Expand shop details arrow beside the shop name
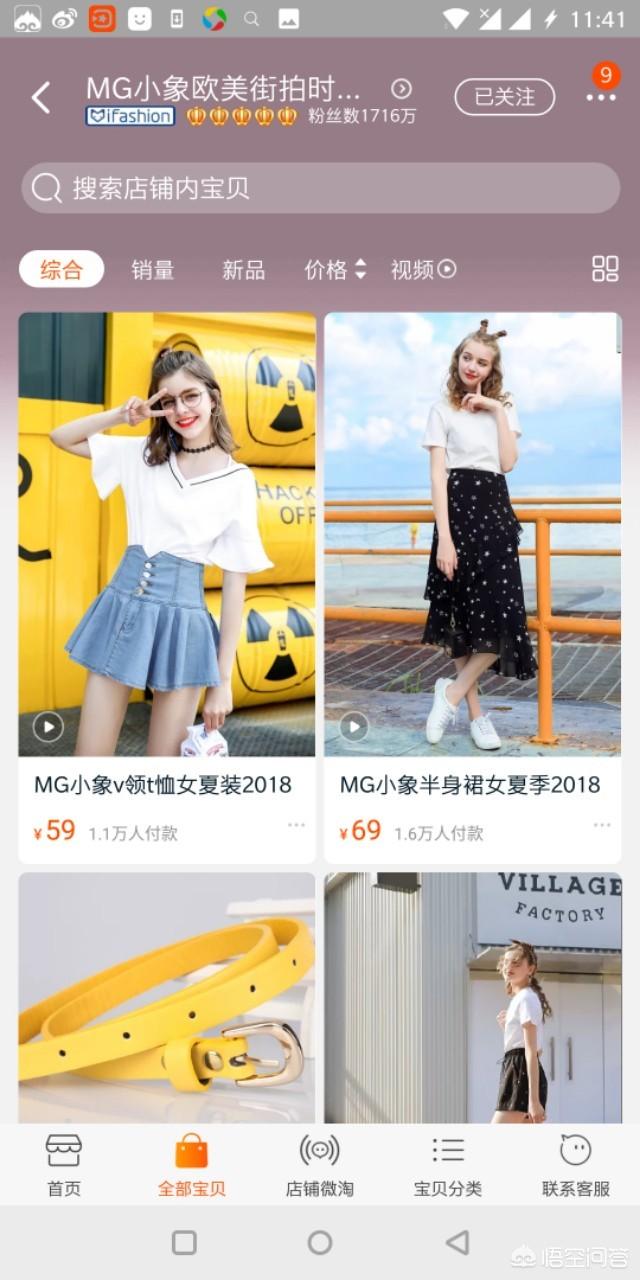 (401, 89)
